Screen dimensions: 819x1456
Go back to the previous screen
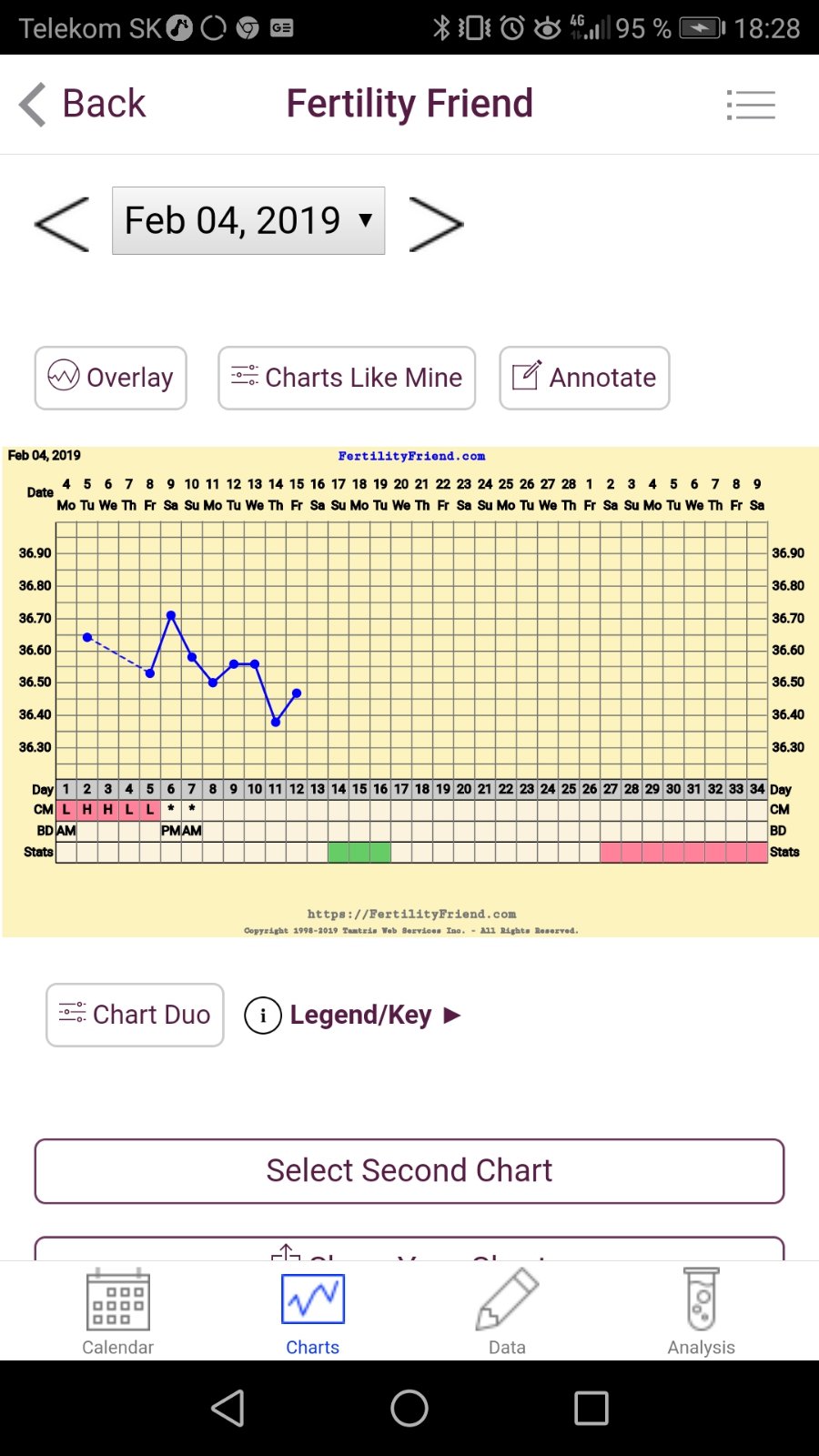[84, 104]
